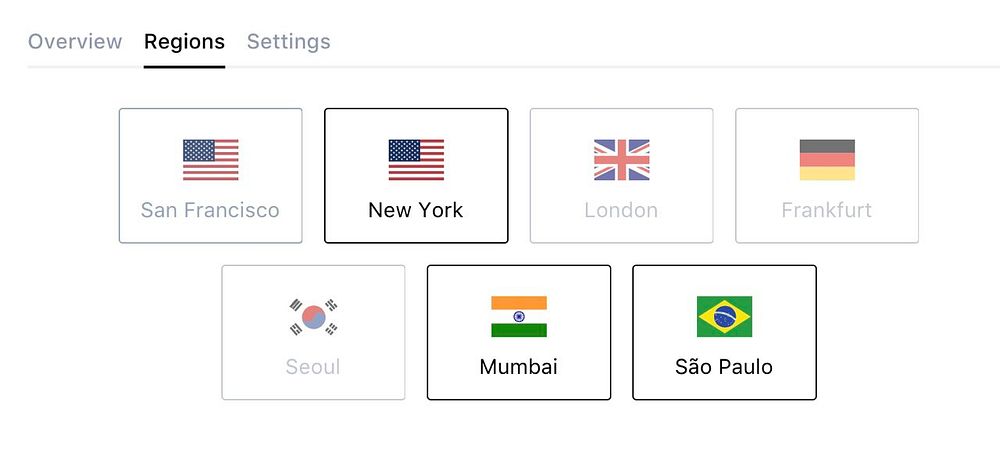Choose the Frankfurt region card
The width and height of the screenshot is (1000, 470).
(x=827, y=176)
